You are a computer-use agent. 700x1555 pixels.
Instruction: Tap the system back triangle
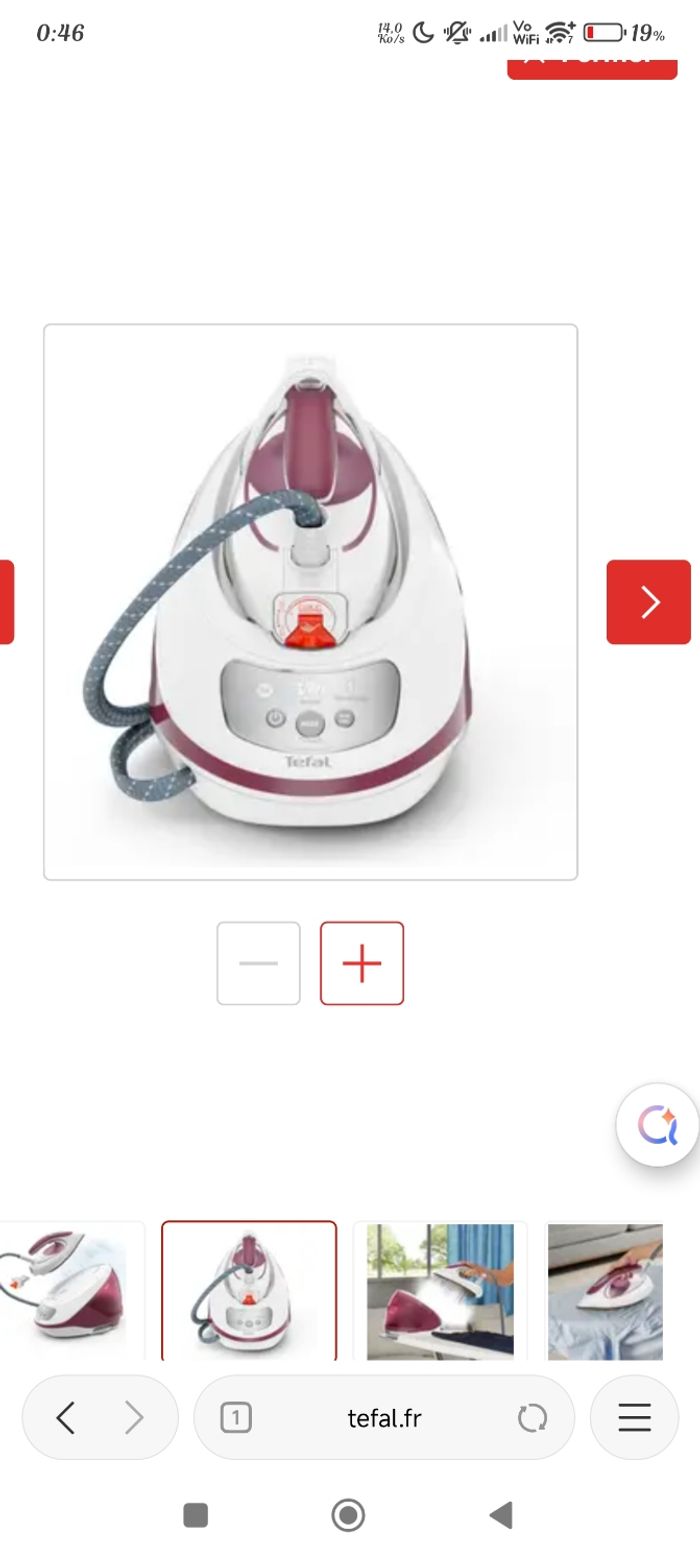point(501,1515)
